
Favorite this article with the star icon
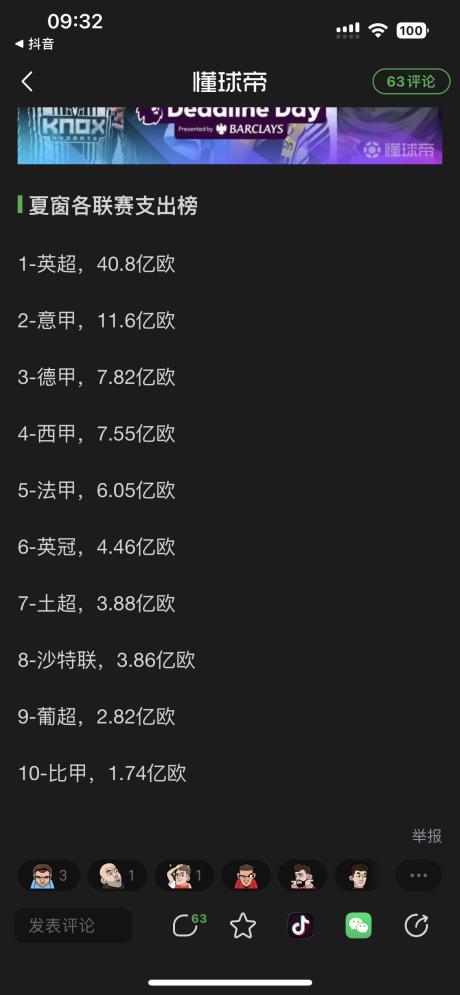click(x=242, y=926)
